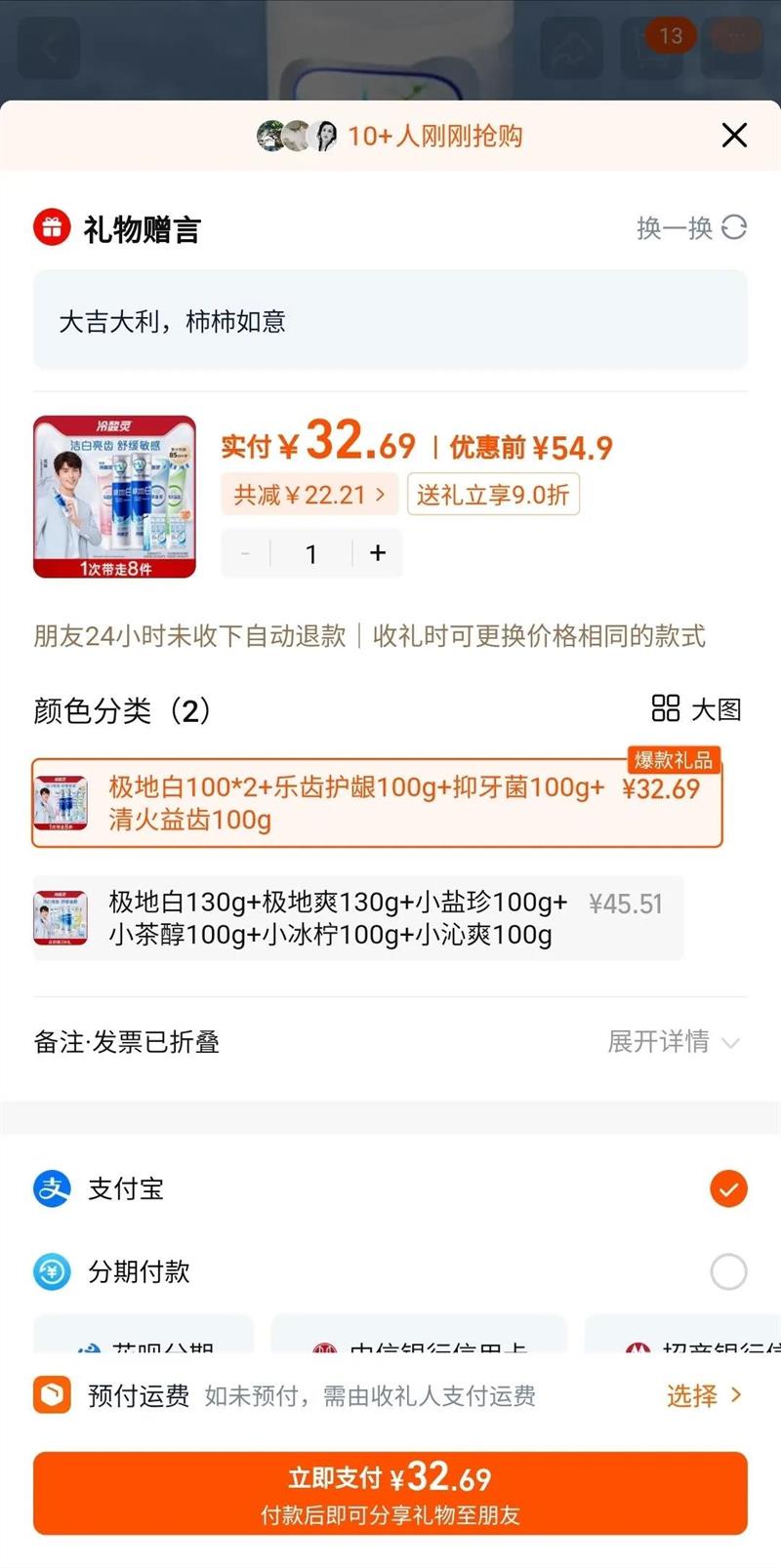Switch the options to 大图 view
This screenshot has width=781, height=1568.
tap(696, 709)
